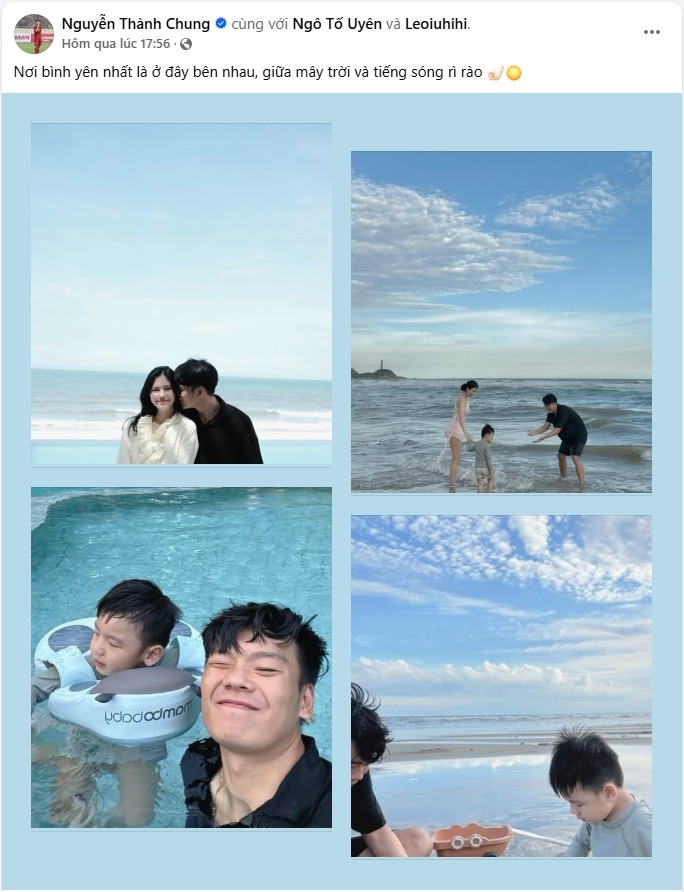Open the post timestamp Hôm qua lúc 17:56
684x892 pixels.
tap(116, 44)
